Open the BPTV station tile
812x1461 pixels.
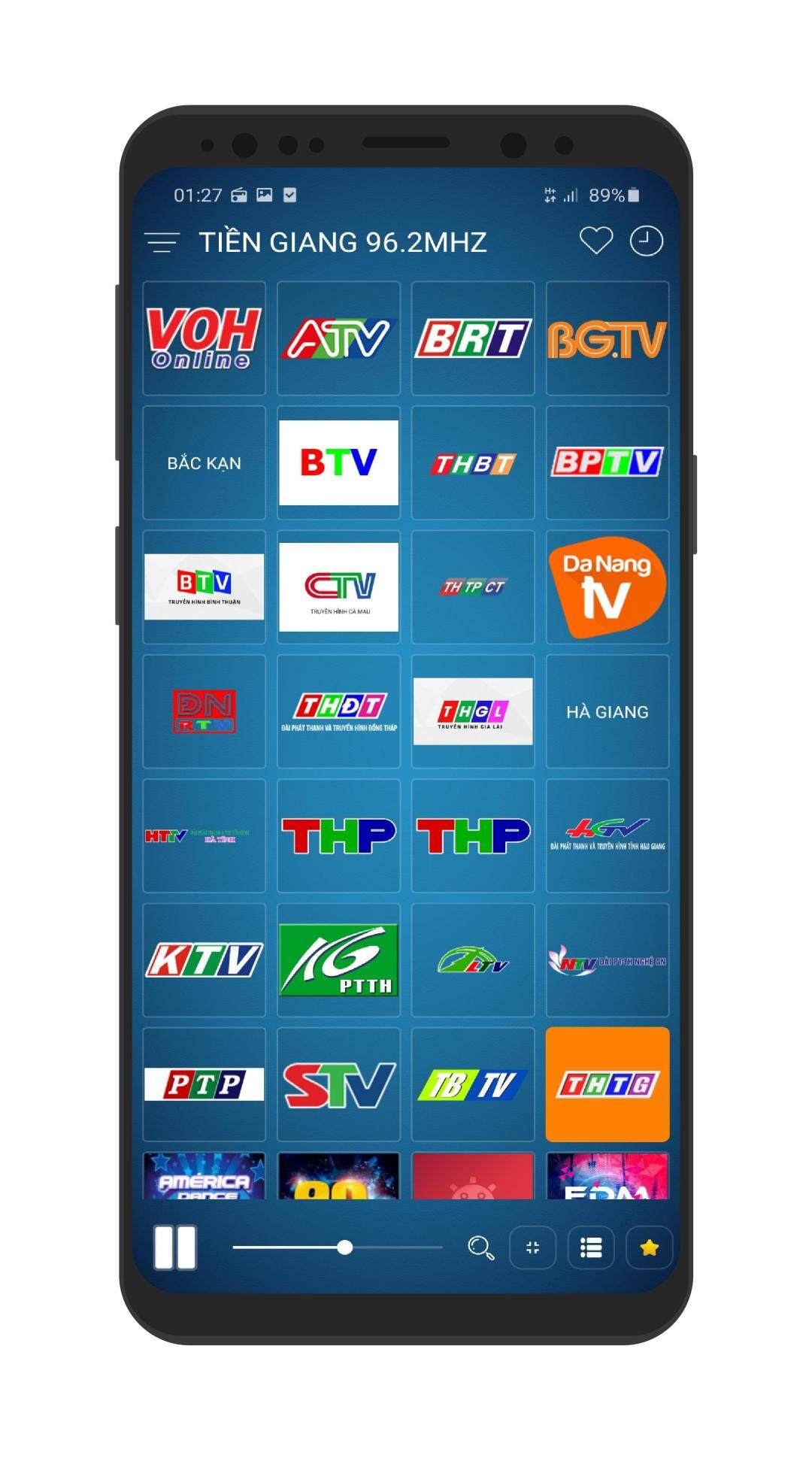[607, 463]
